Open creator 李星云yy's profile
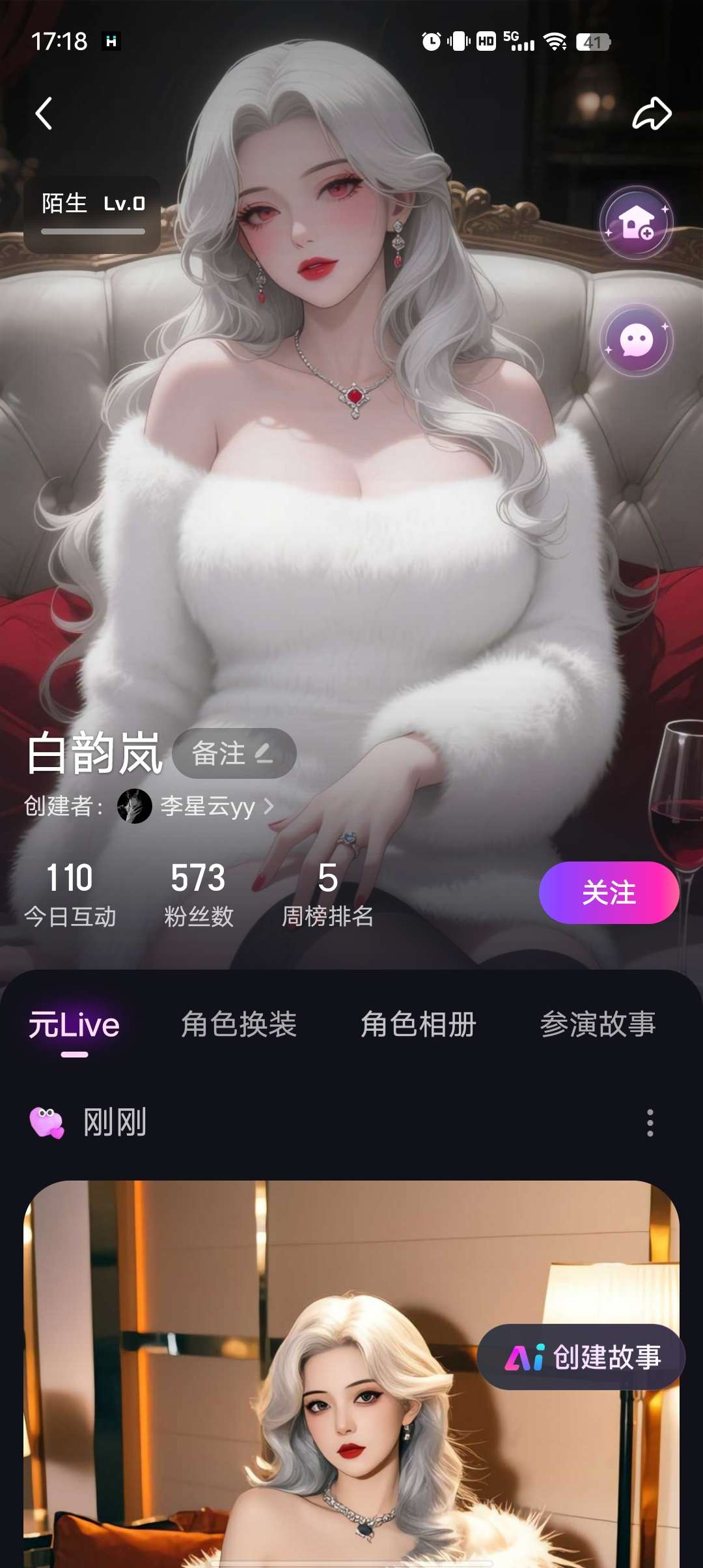The width and height of the screenshot is (703, 1568). (x=207, y=806)
